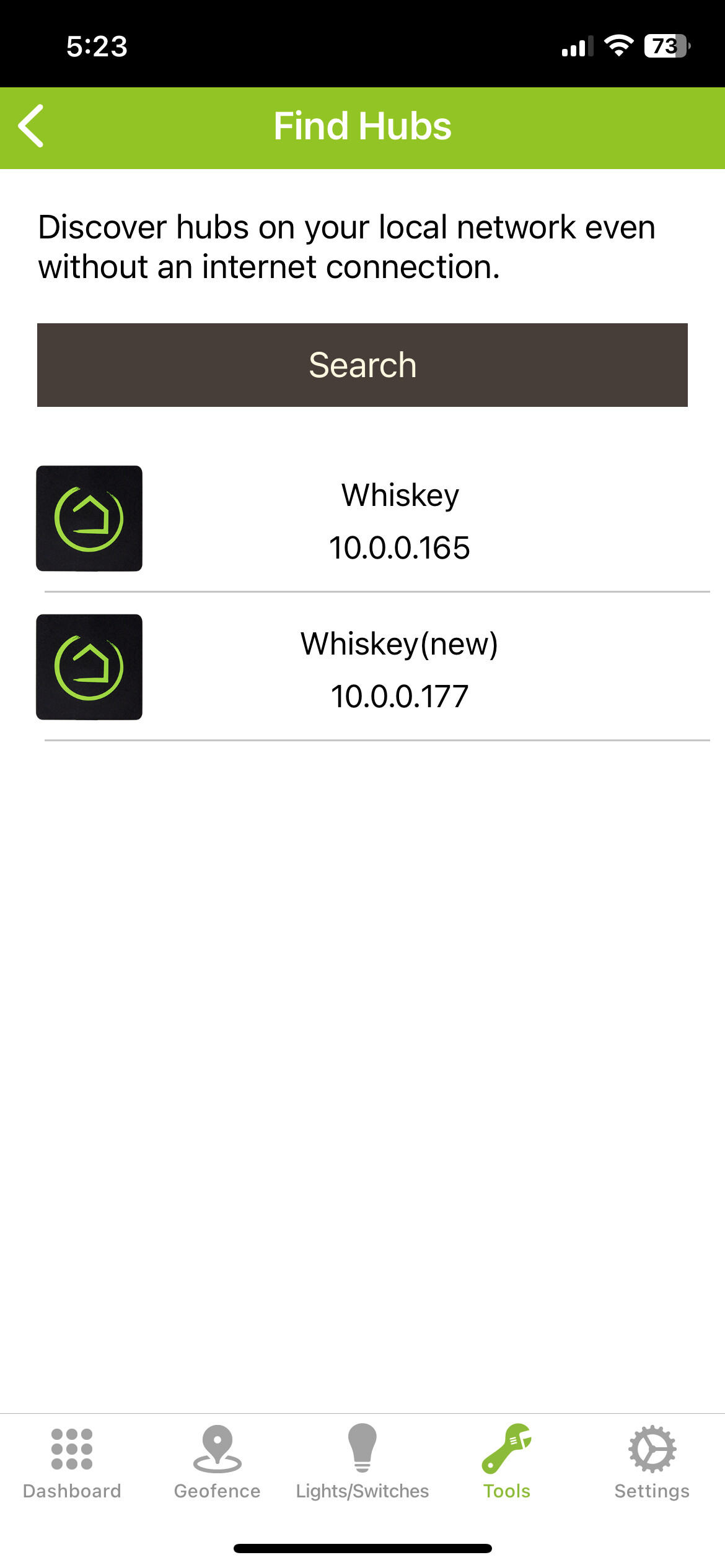The image size is (725, 1568).
Task: Switch to the Dashboard tab
Action: 72,1463
